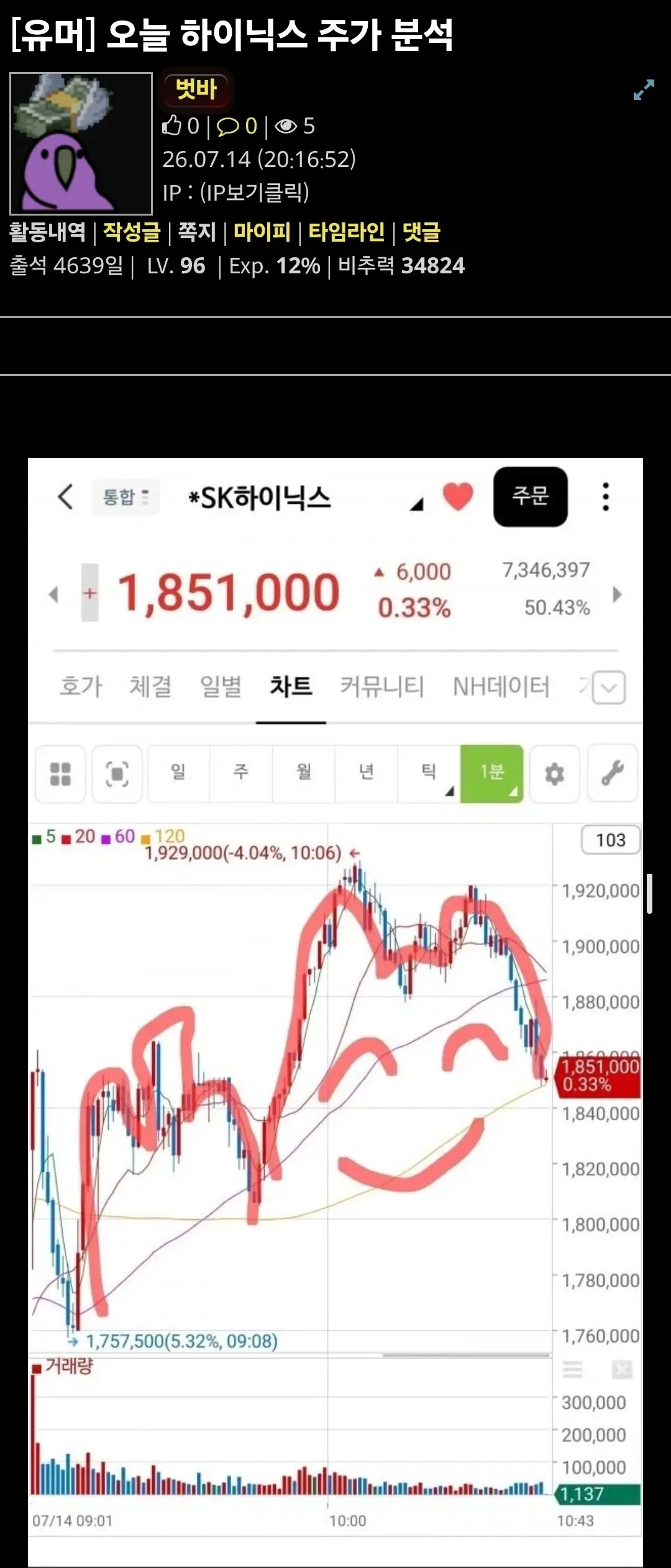Open the attached SK하이닉스 chart image
Image resolution: width=671 pixels, height=1568 pixels.
335,1012
